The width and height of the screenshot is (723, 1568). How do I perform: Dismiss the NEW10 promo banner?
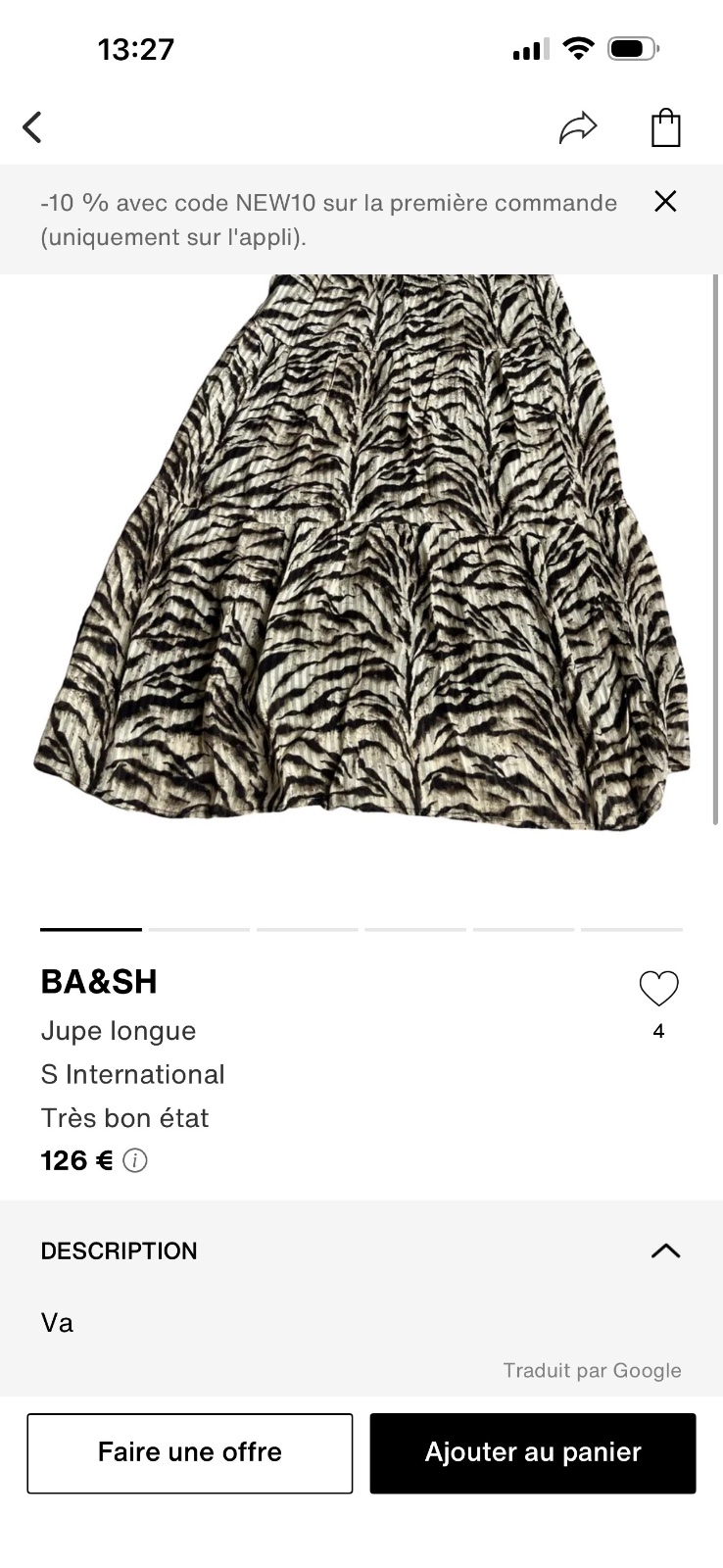pyautogui.click(x=665, y=202)
